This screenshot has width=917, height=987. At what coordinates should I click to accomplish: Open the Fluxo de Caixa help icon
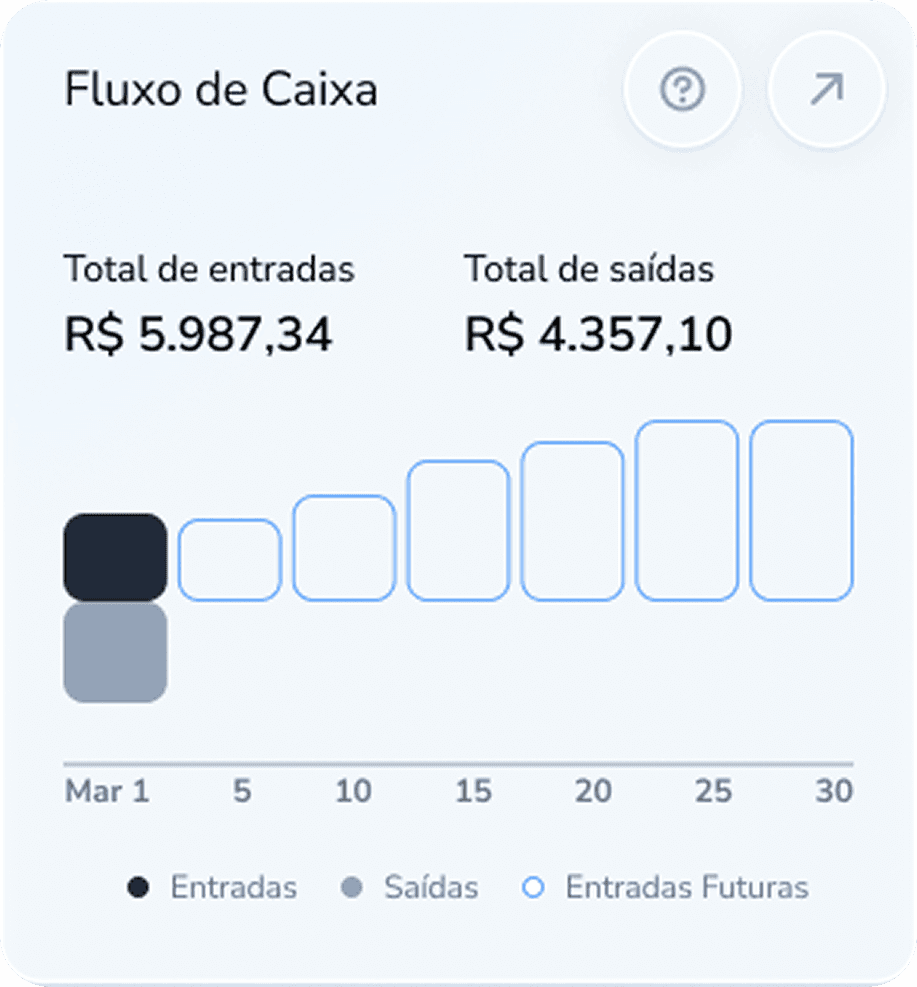coord(682,90)
